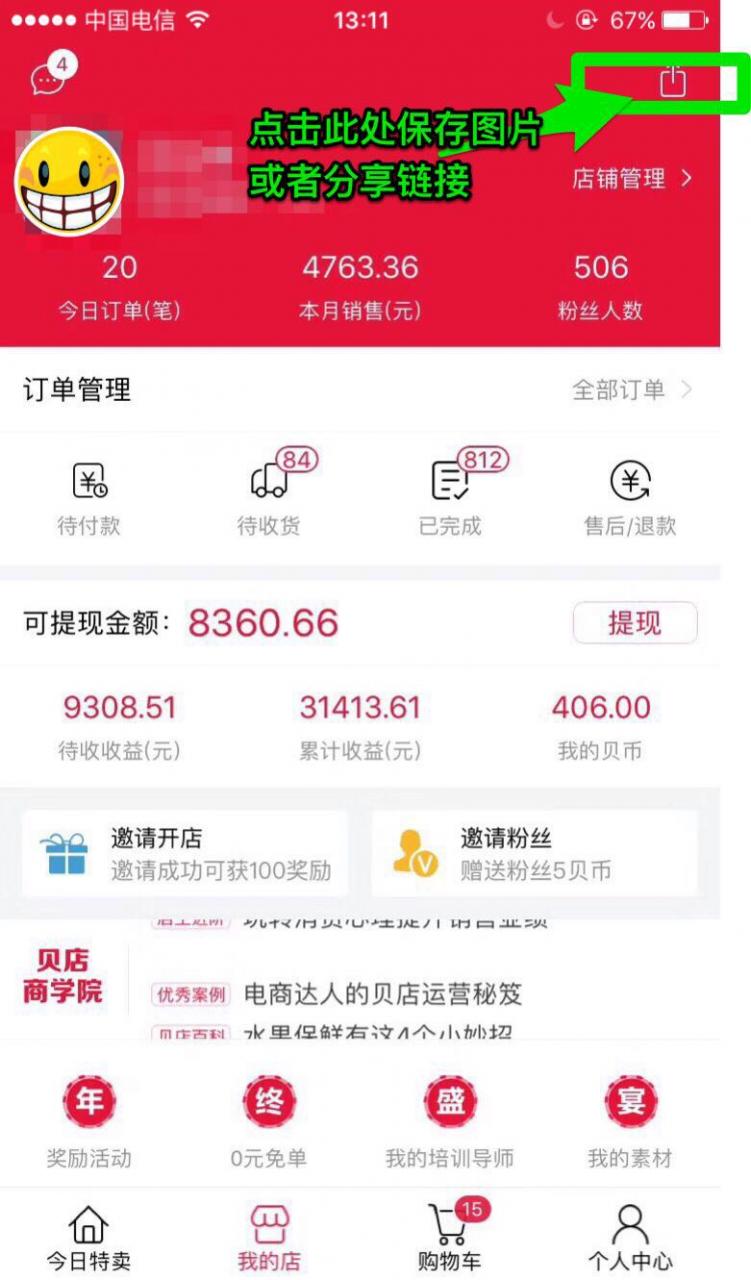Open 店铺管理 store management
751x1280 pixels.
(631, 180)
